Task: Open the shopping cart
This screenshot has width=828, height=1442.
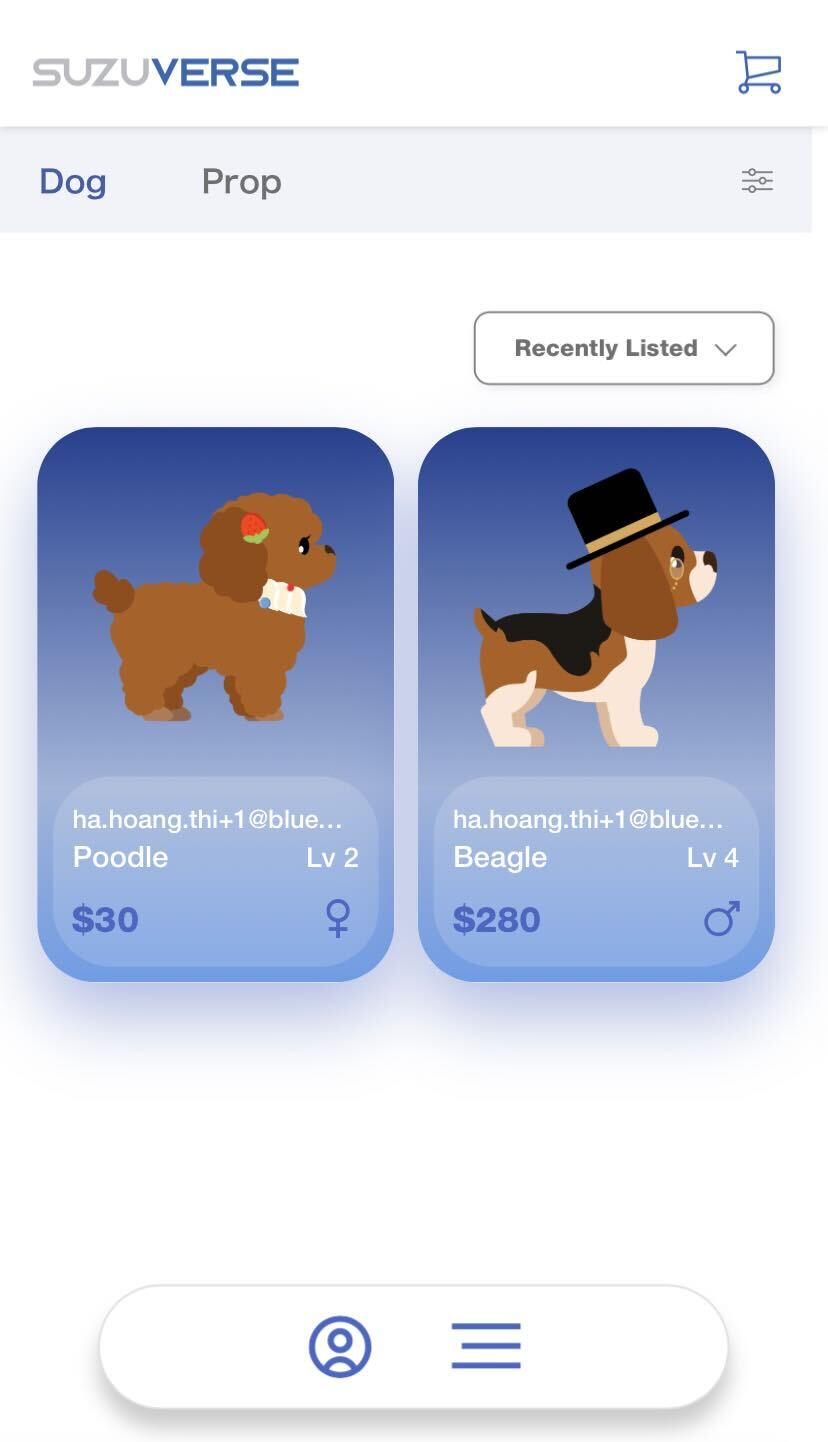Action: pos(758,73)
